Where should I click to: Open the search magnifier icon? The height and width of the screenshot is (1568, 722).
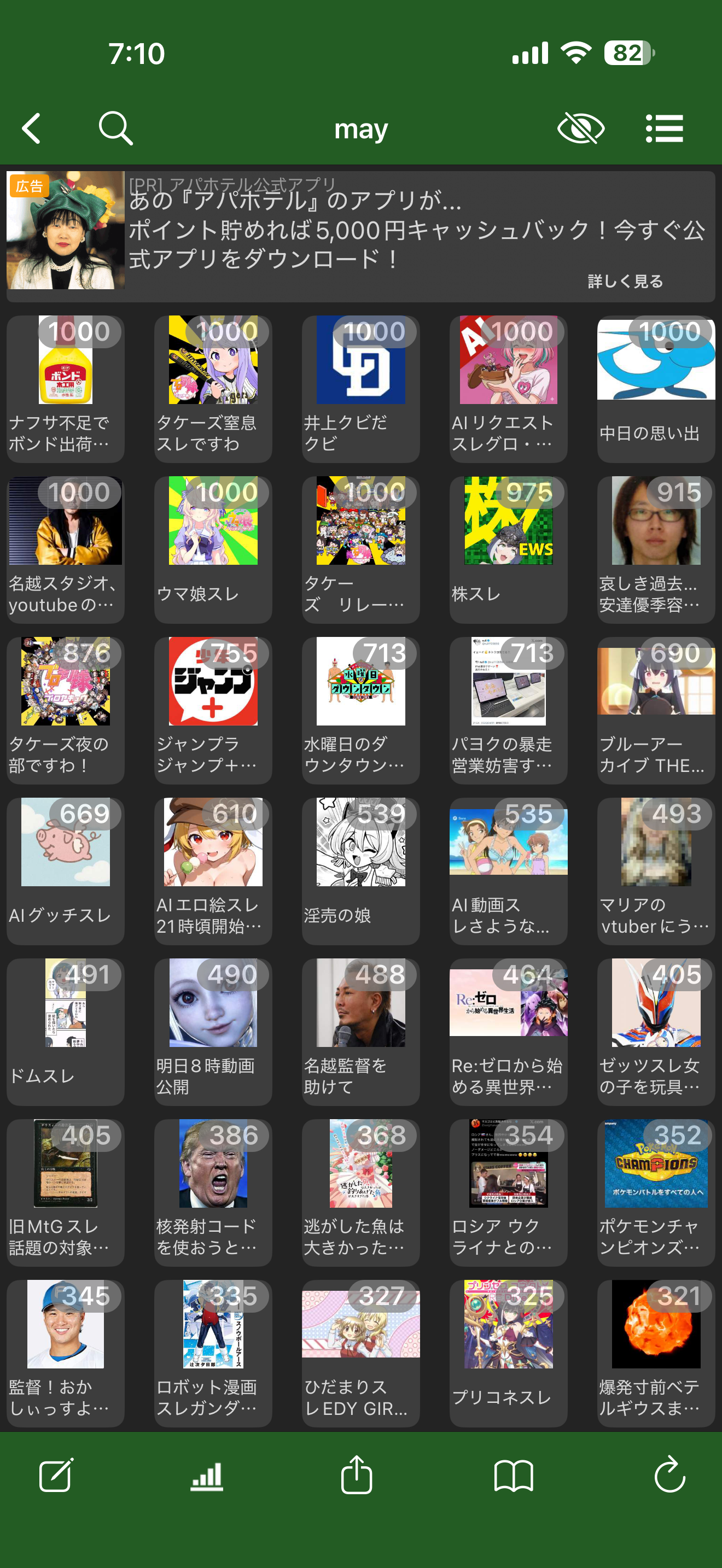(115, 128)
